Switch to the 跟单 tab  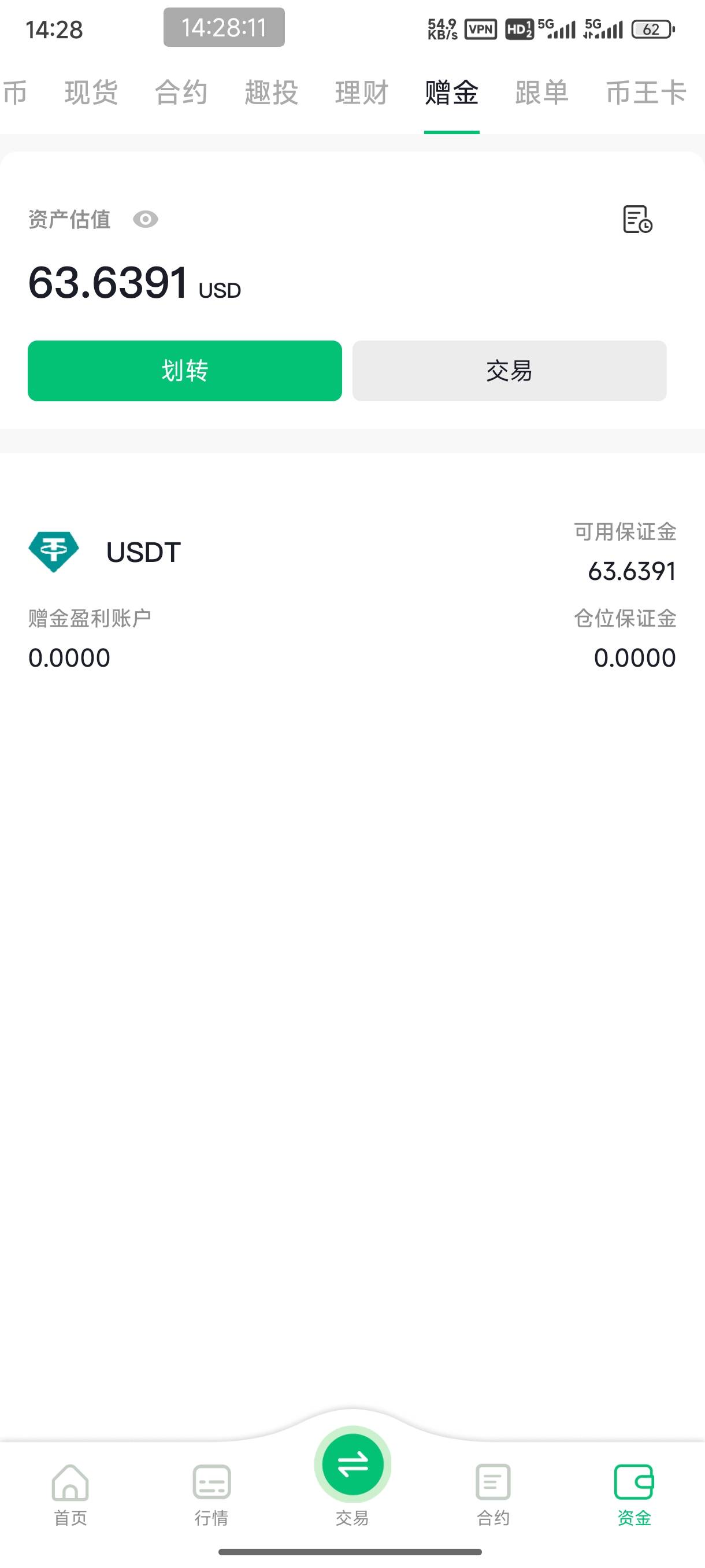coord(542,93)
